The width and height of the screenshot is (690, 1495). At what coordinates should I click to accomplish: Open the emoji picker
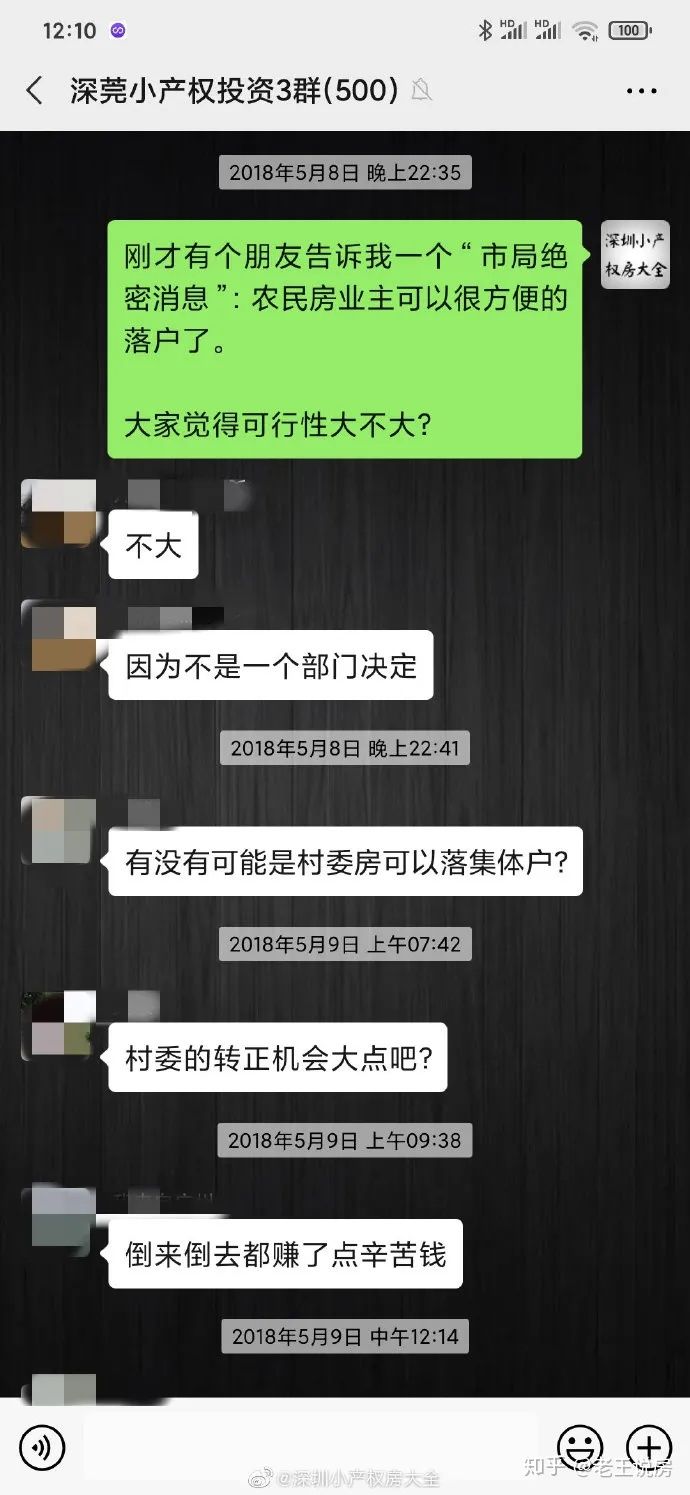click(580, 1447)
